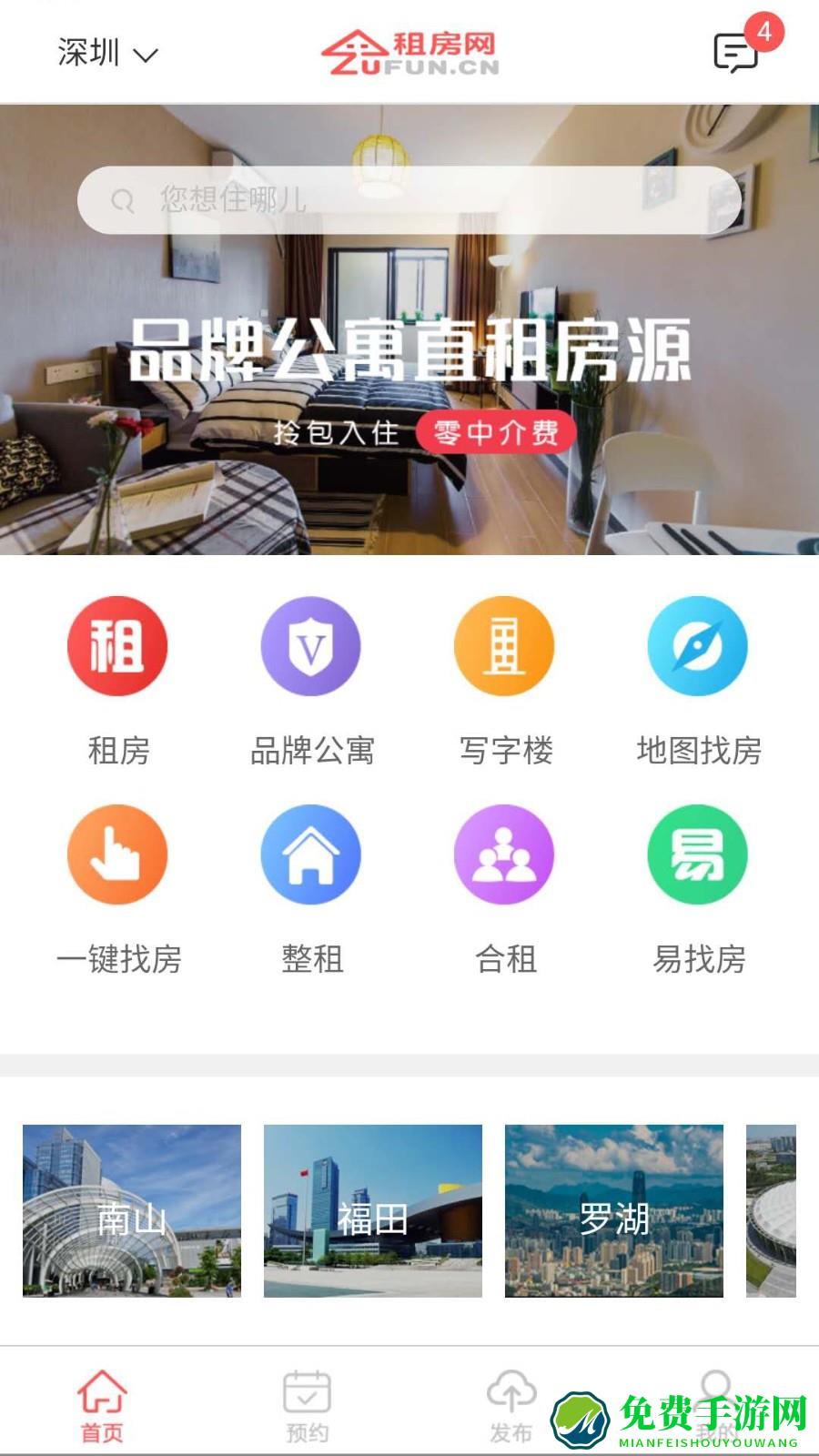Tap the 零中介费 zero-fee banner button
819x1456 pixels.
[496, 435]
